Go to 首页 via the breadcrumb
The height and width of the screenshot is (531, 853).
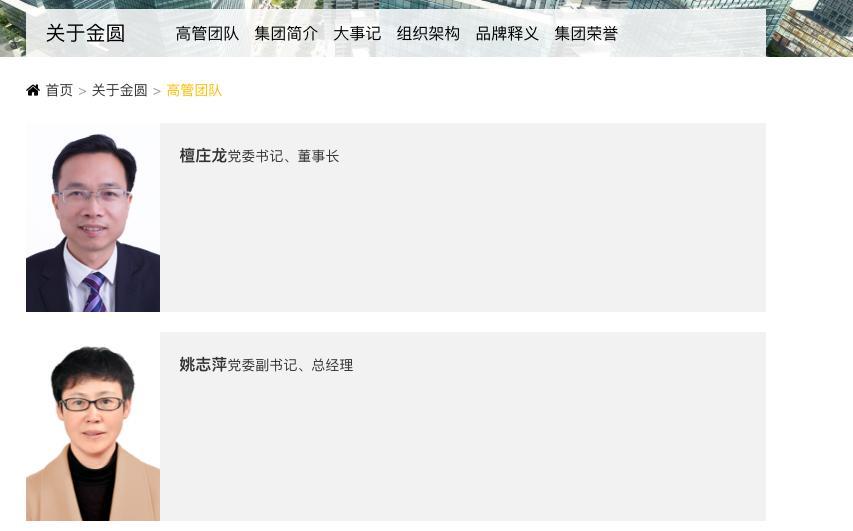(58, 91)
